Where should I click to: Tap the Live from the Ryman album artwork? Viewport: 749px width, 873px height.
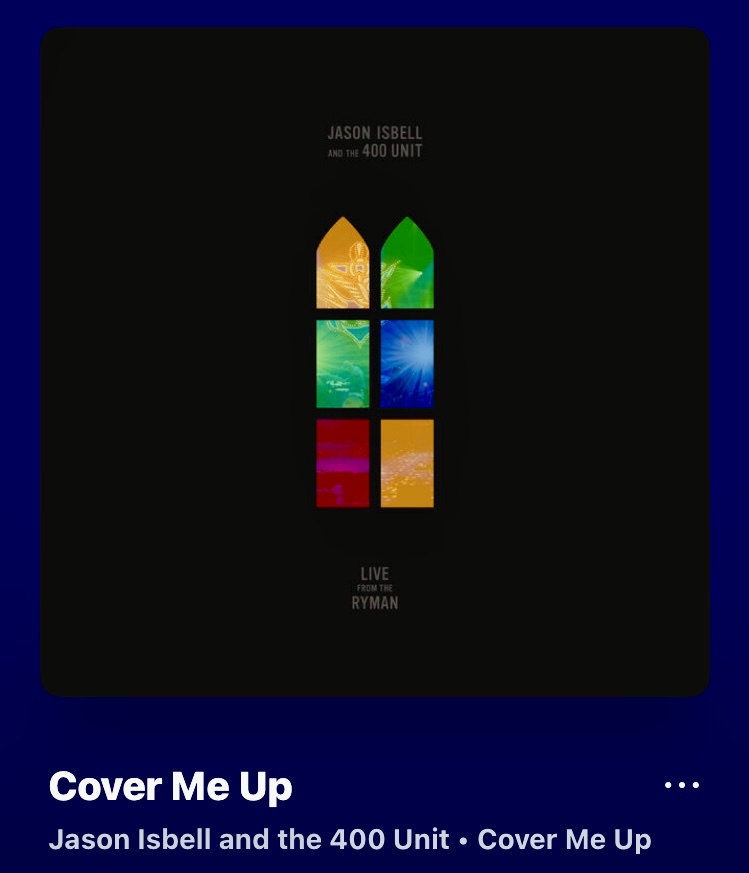(375, 362)
